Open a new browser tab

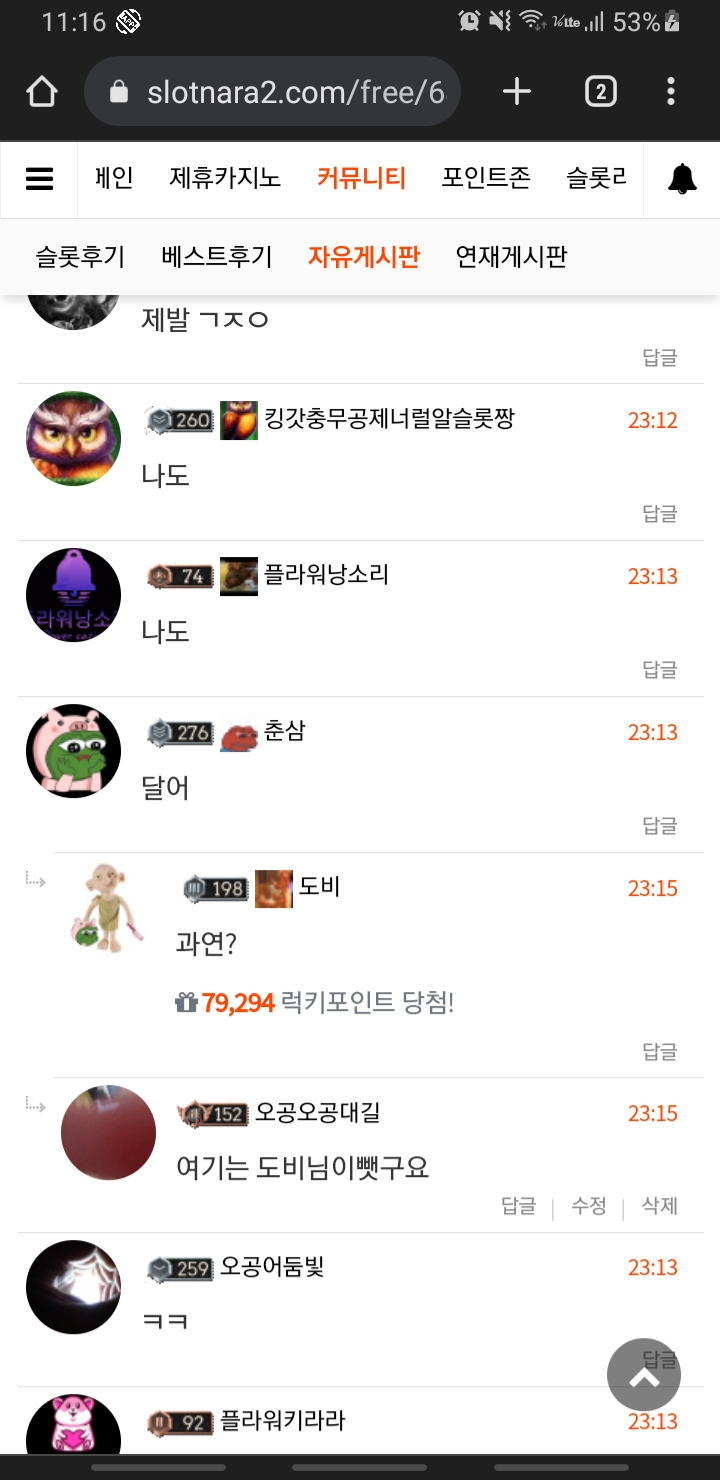point(516,93)
